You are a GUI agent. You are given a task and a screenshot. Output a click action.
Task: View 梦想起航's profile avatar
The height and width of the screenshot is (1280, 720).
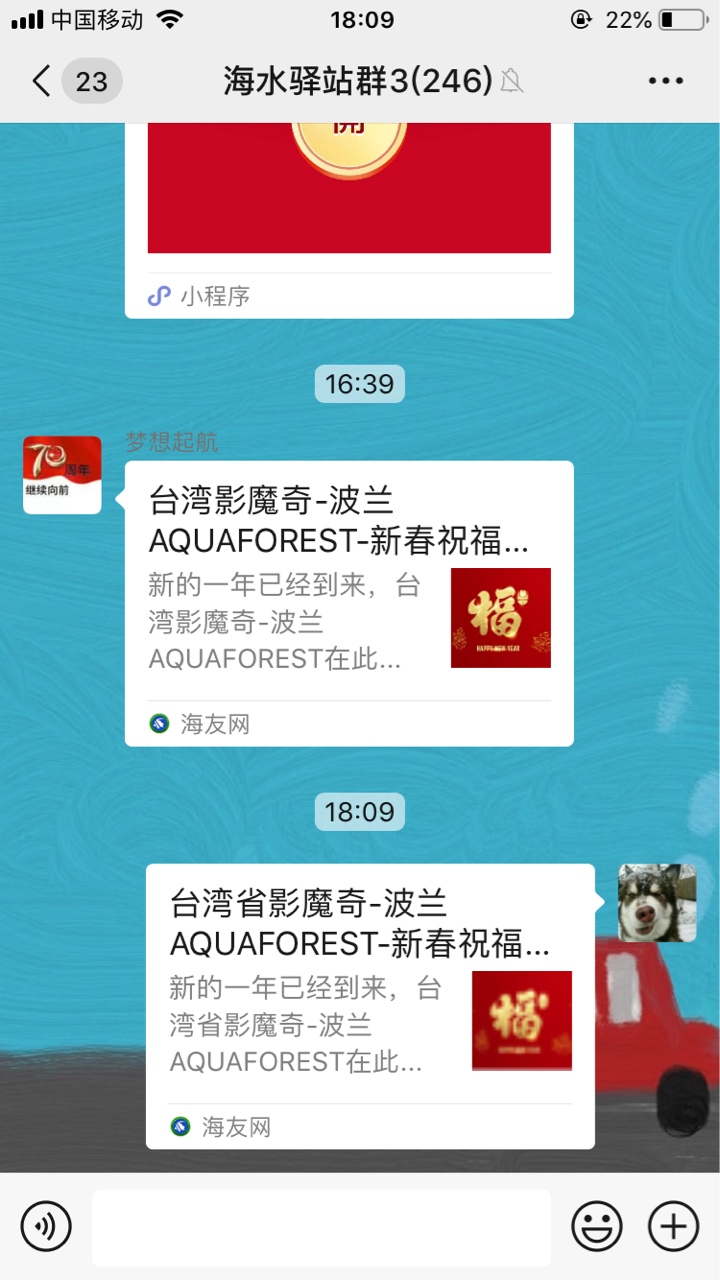pos(62,475)
